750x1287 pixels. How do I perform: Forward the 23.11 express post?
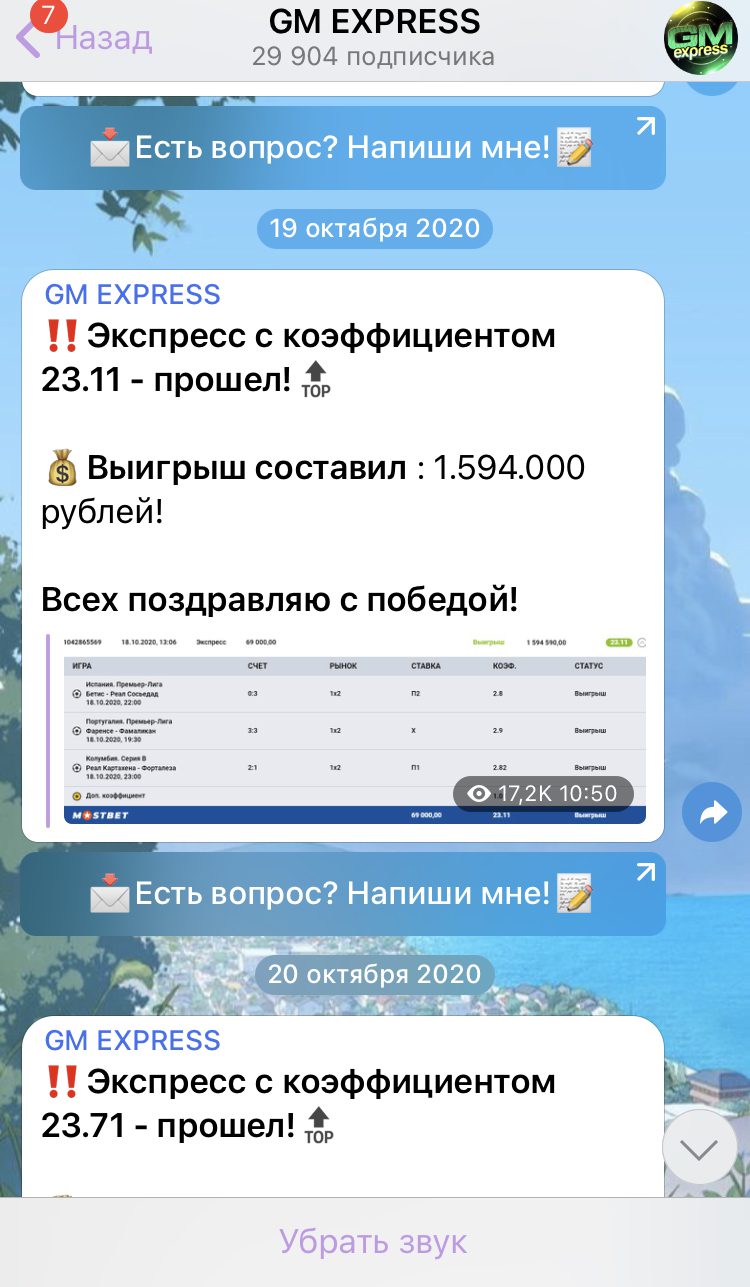click(x=712, y=812)
